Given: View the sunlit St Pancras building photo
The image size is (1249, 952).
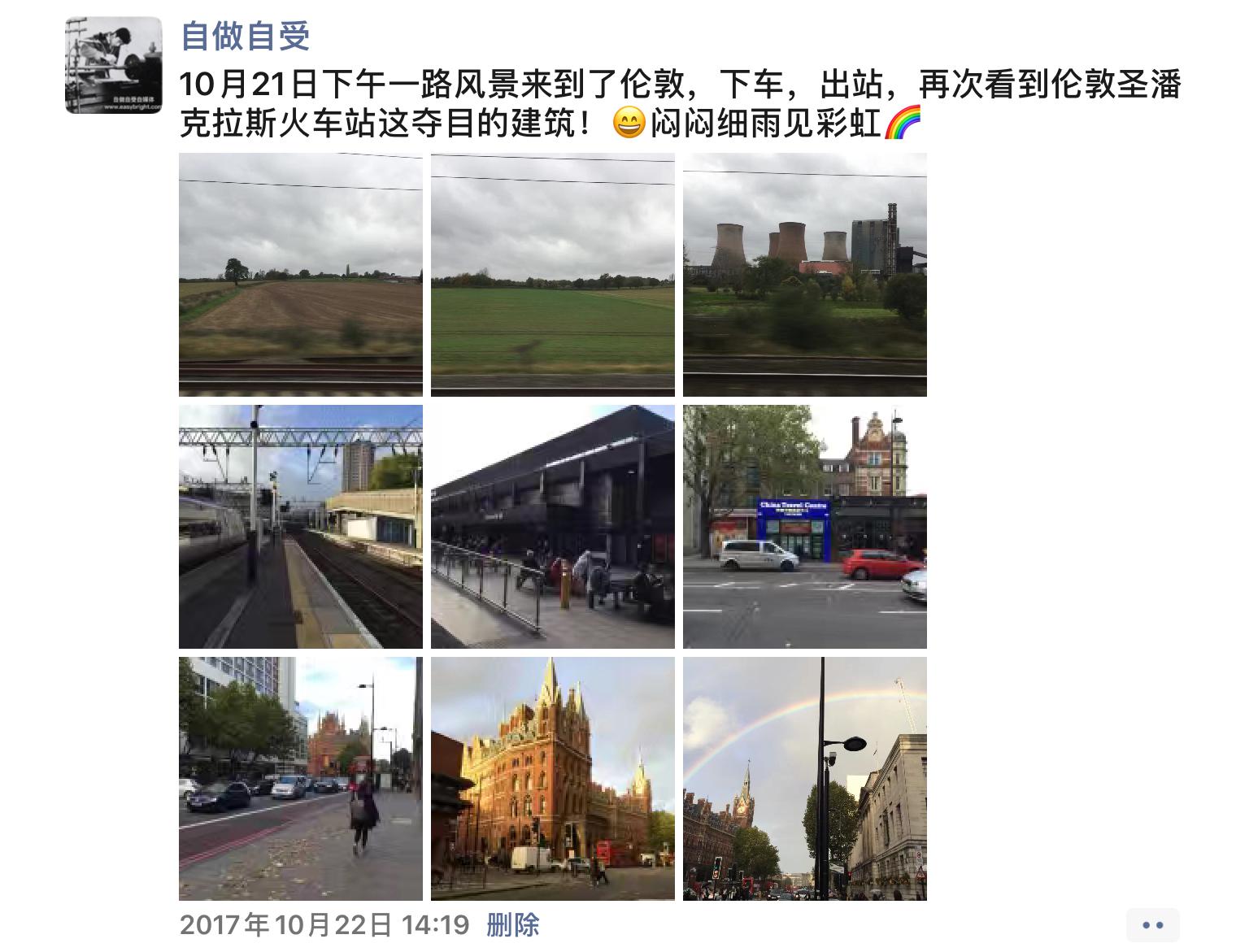Looking at the screenshot, I should point(553,779).
